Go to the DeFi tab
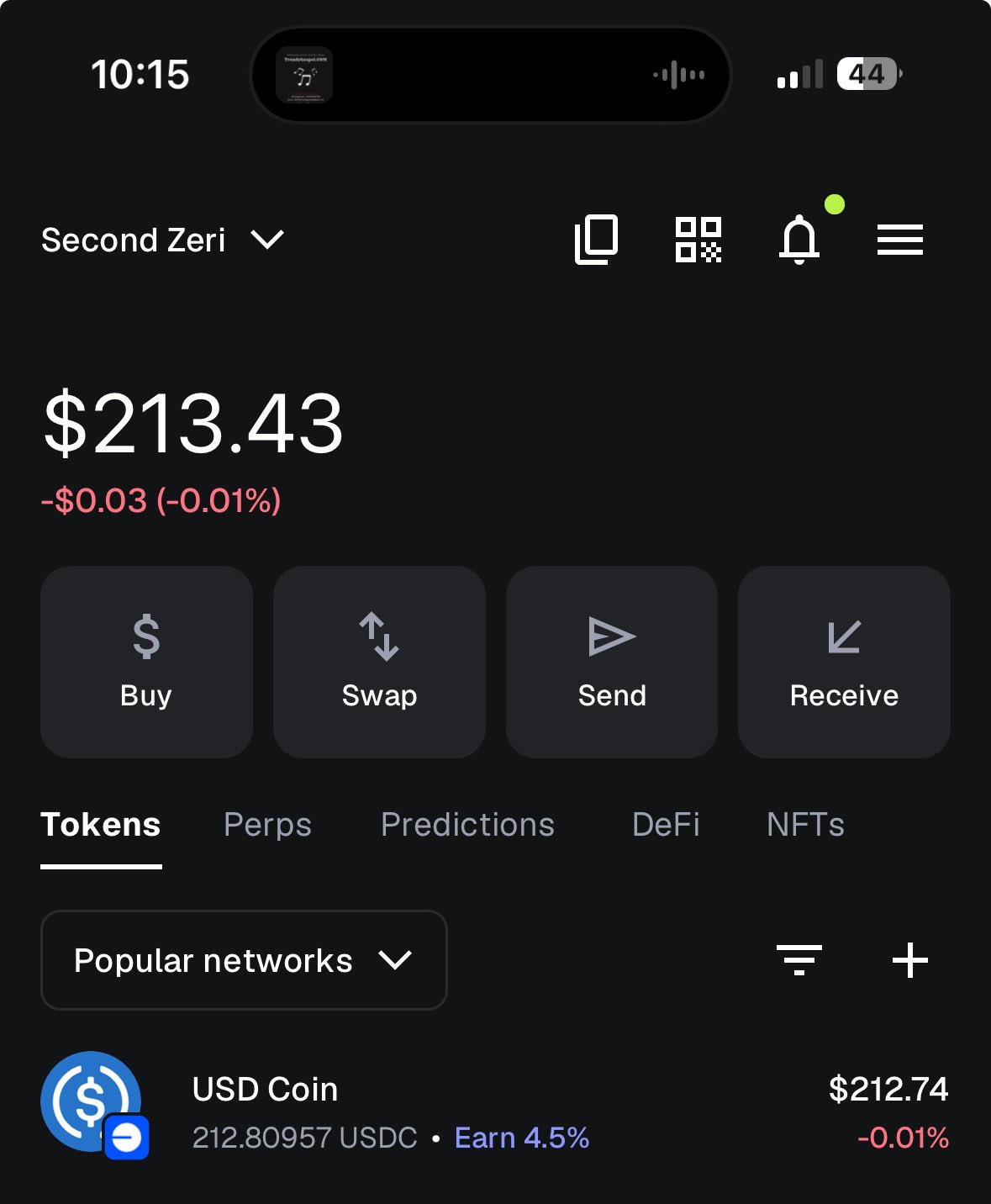 666,825
